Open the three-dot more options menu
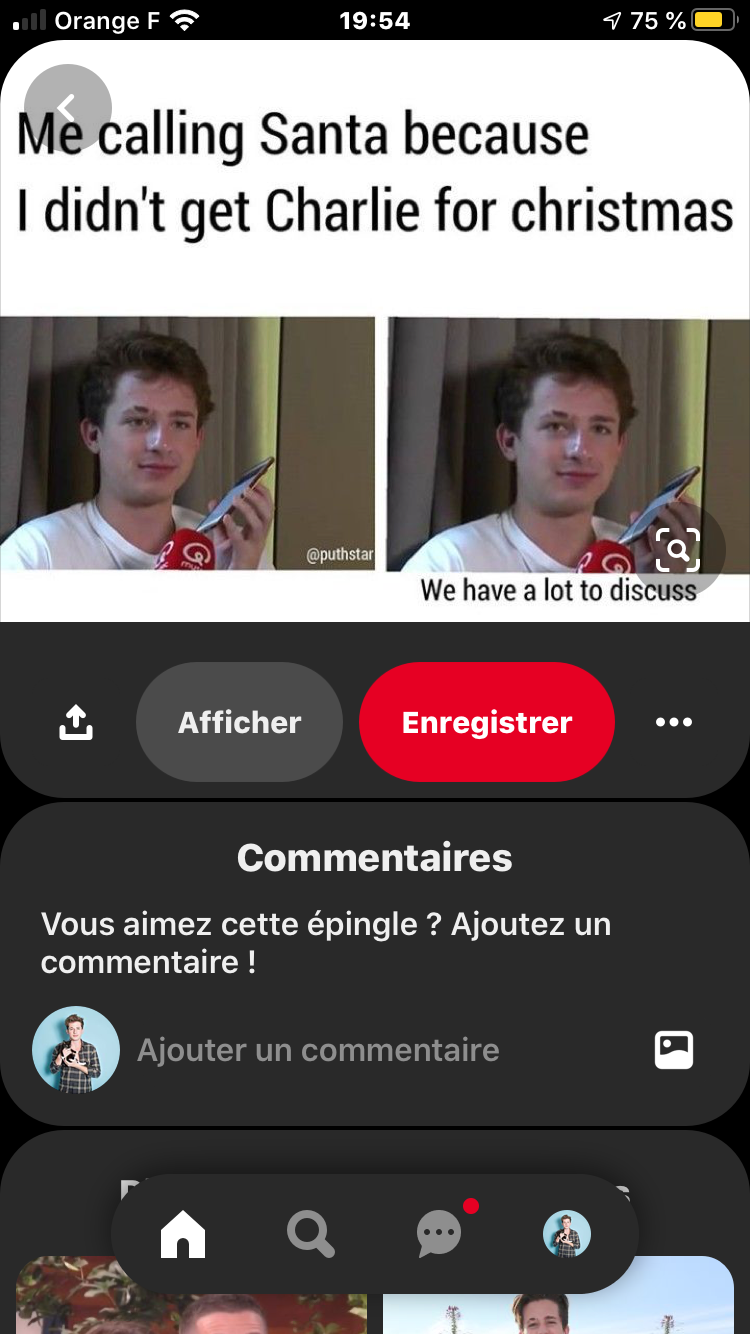 (673, 722)
